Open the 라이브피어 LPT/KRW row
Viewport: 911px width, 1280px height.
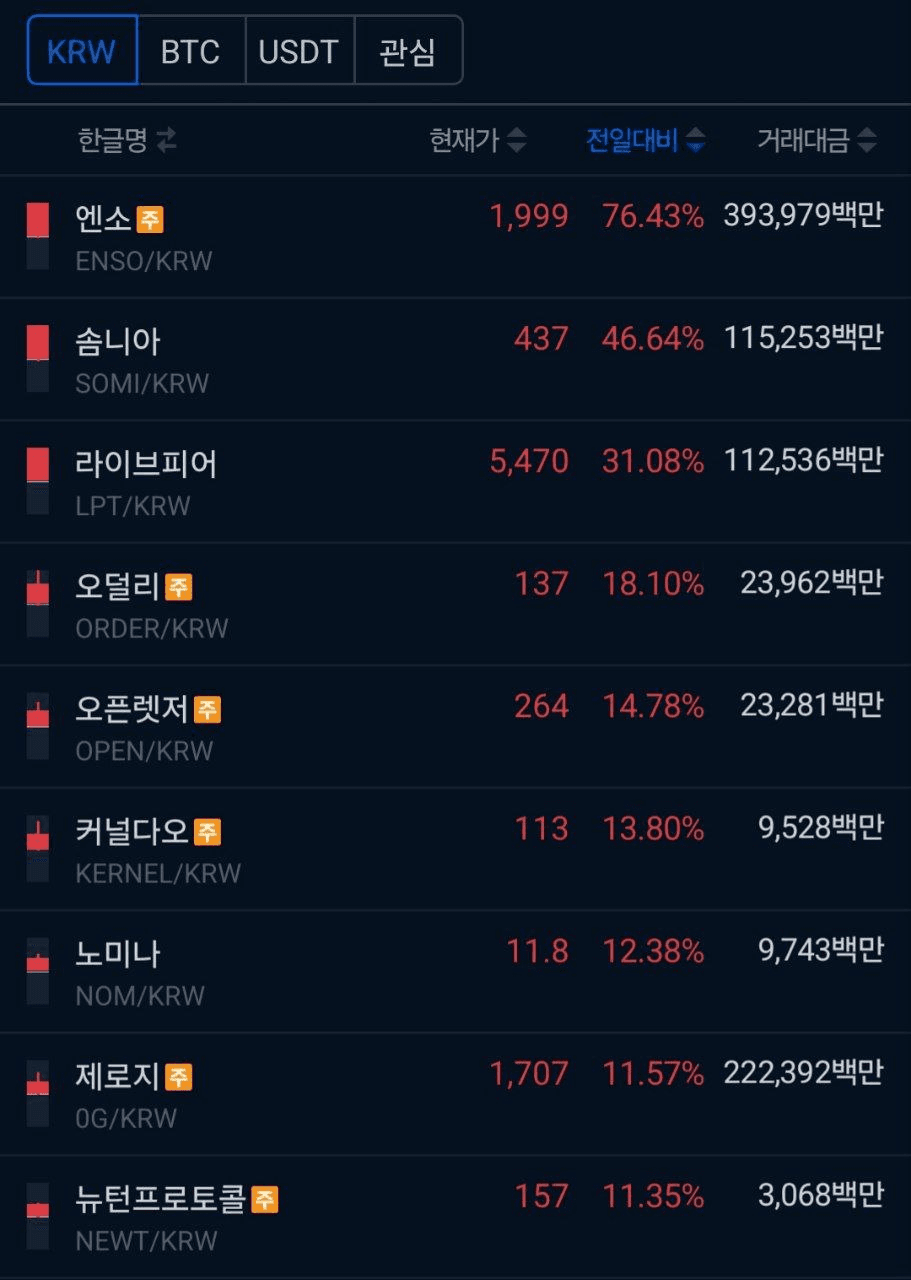455,482
